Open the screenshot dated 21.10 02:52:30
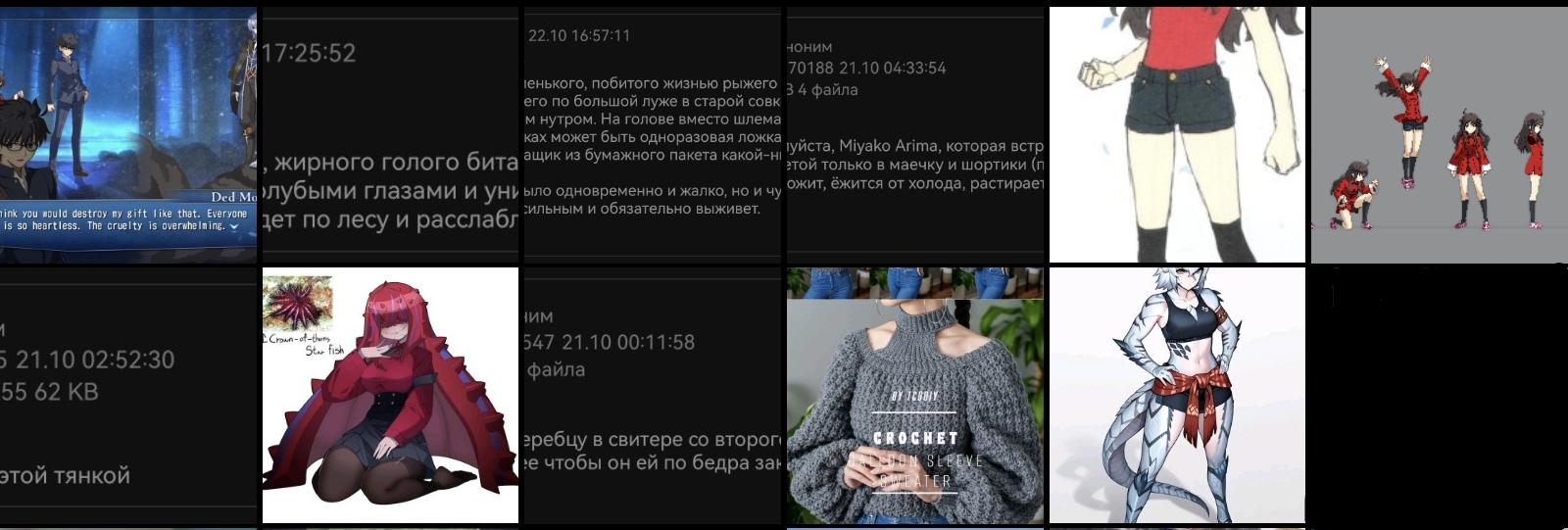The height and width of the screenshot is (530, 1568). 127,395
